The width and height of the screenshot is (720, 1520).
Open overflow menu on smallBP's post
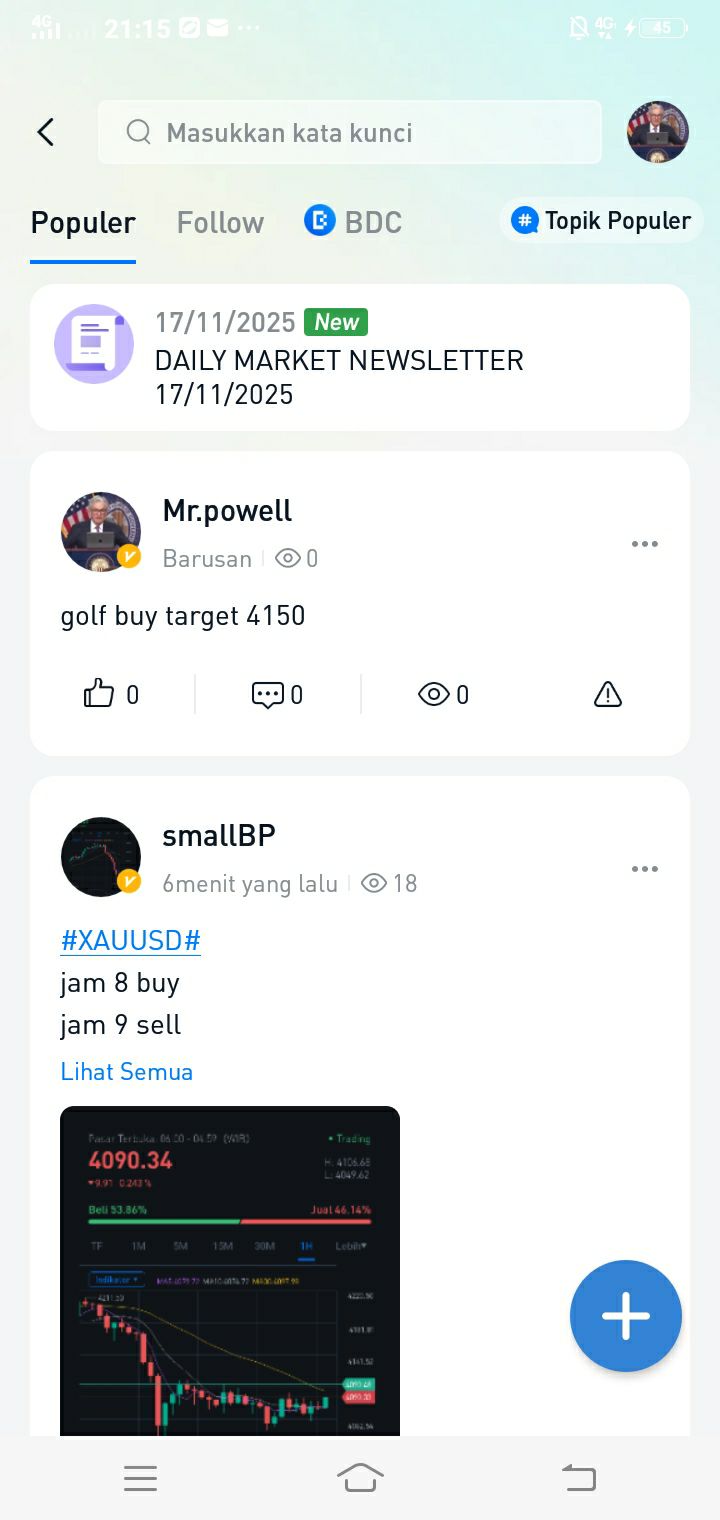644,869
